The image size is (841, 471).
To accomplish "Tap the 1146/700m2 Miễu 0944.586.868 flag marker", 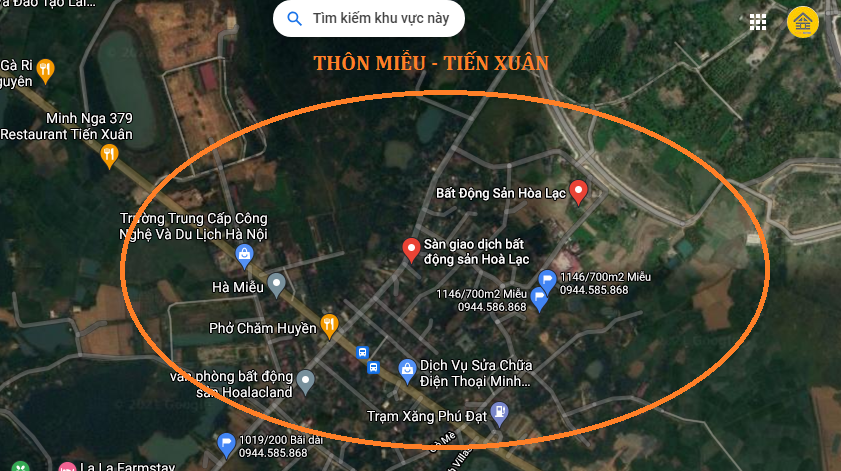I will (x=539, y=298).
